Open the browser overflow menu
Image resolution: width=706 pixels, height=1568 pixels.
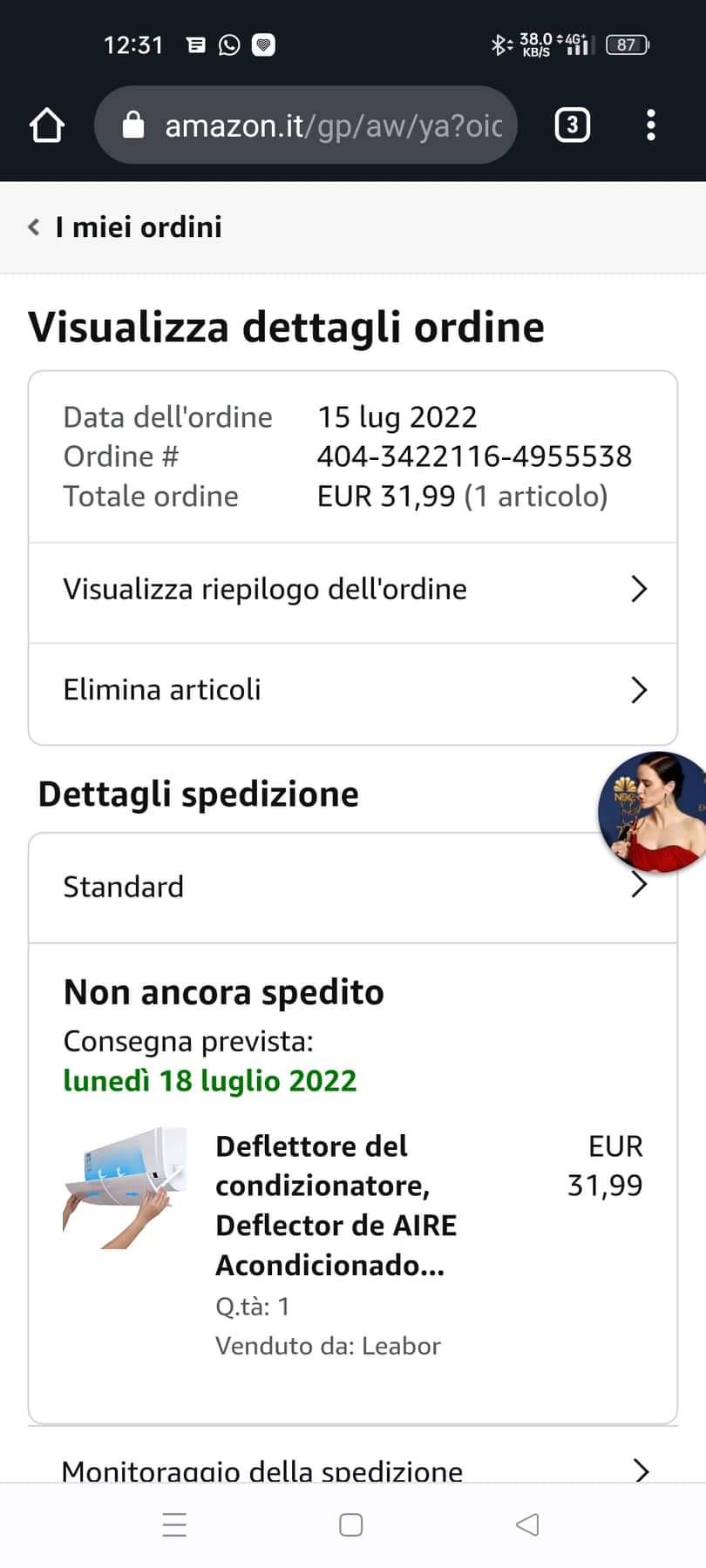(650, 125)
